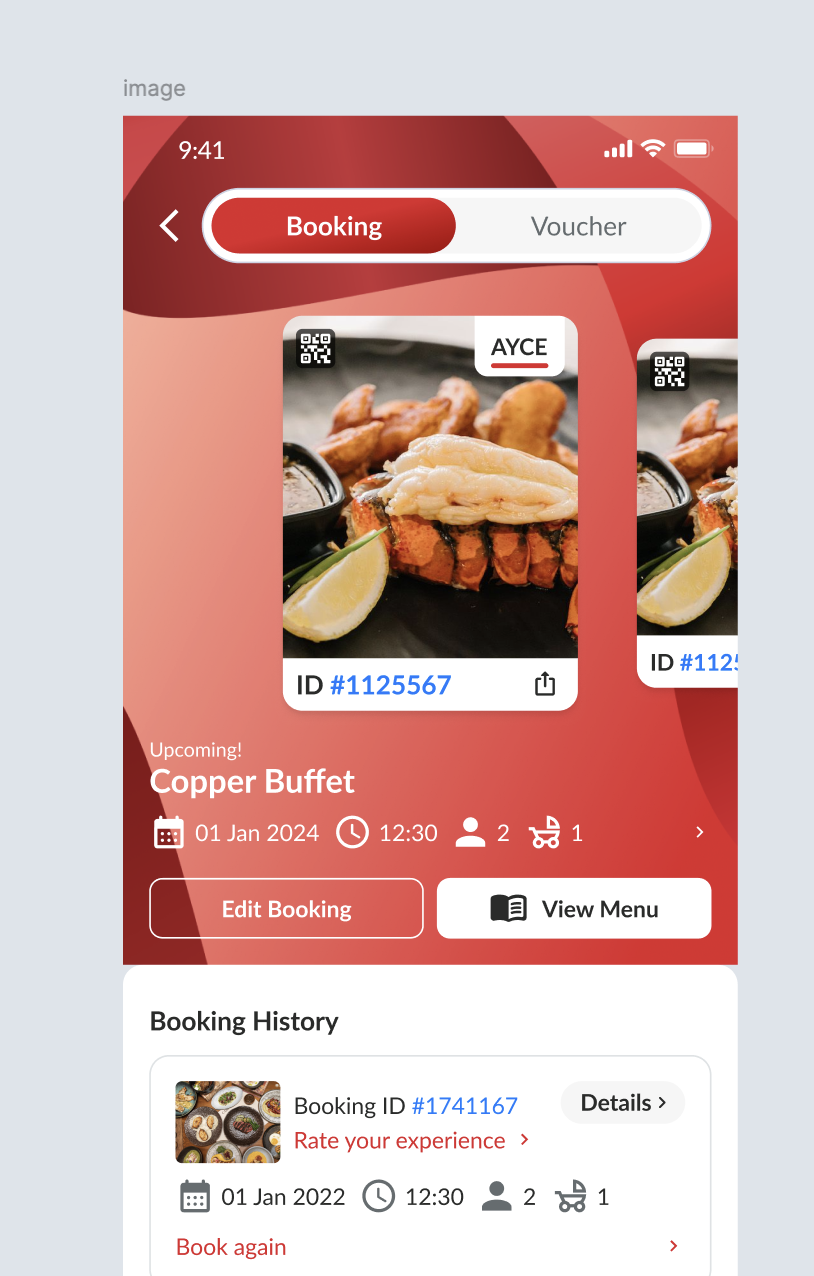The width and height of the screenshot is (814, 1276).
Task: View Details of booking #1741167
Action: pyautogui.click(x=622, y=1103)
